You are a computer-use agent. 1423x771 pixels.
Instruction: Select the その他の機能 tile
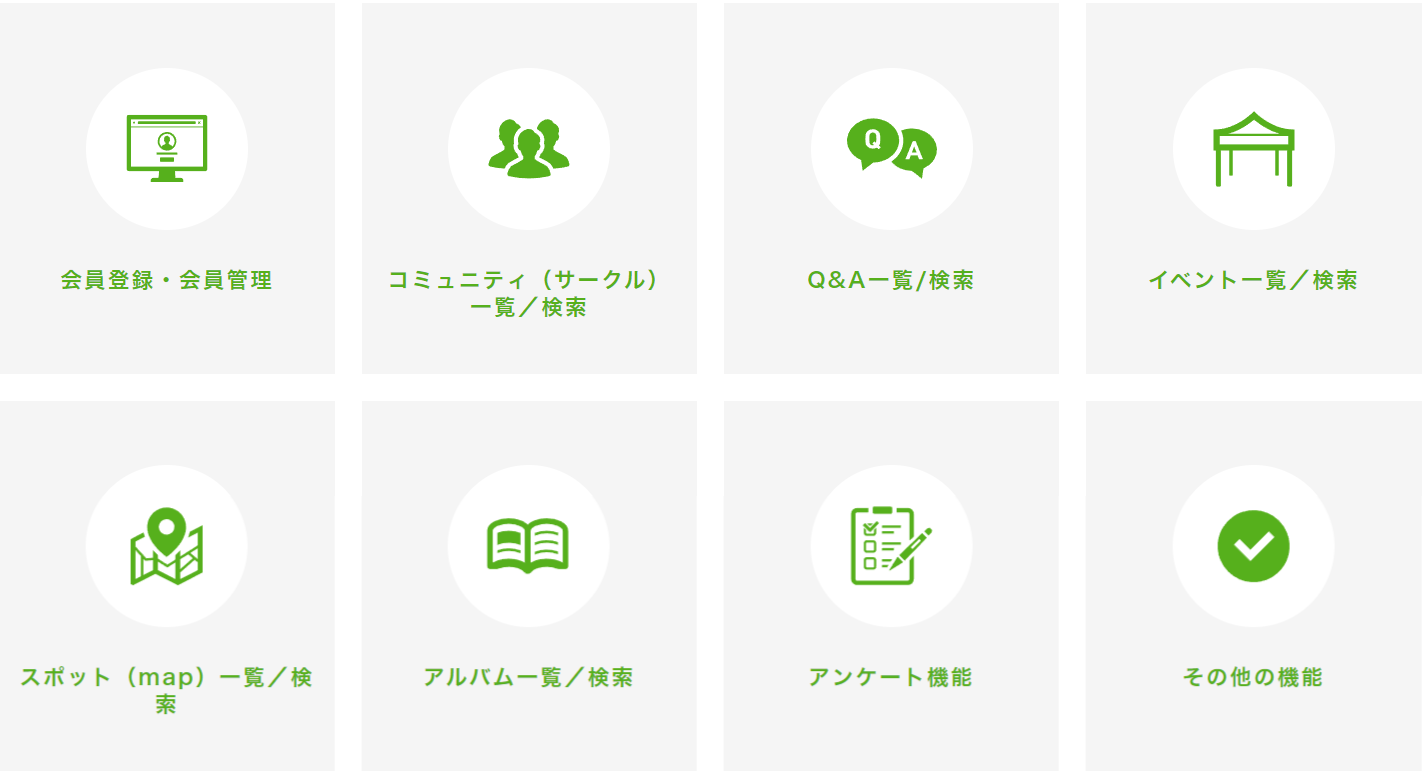tap(1253, 586)
